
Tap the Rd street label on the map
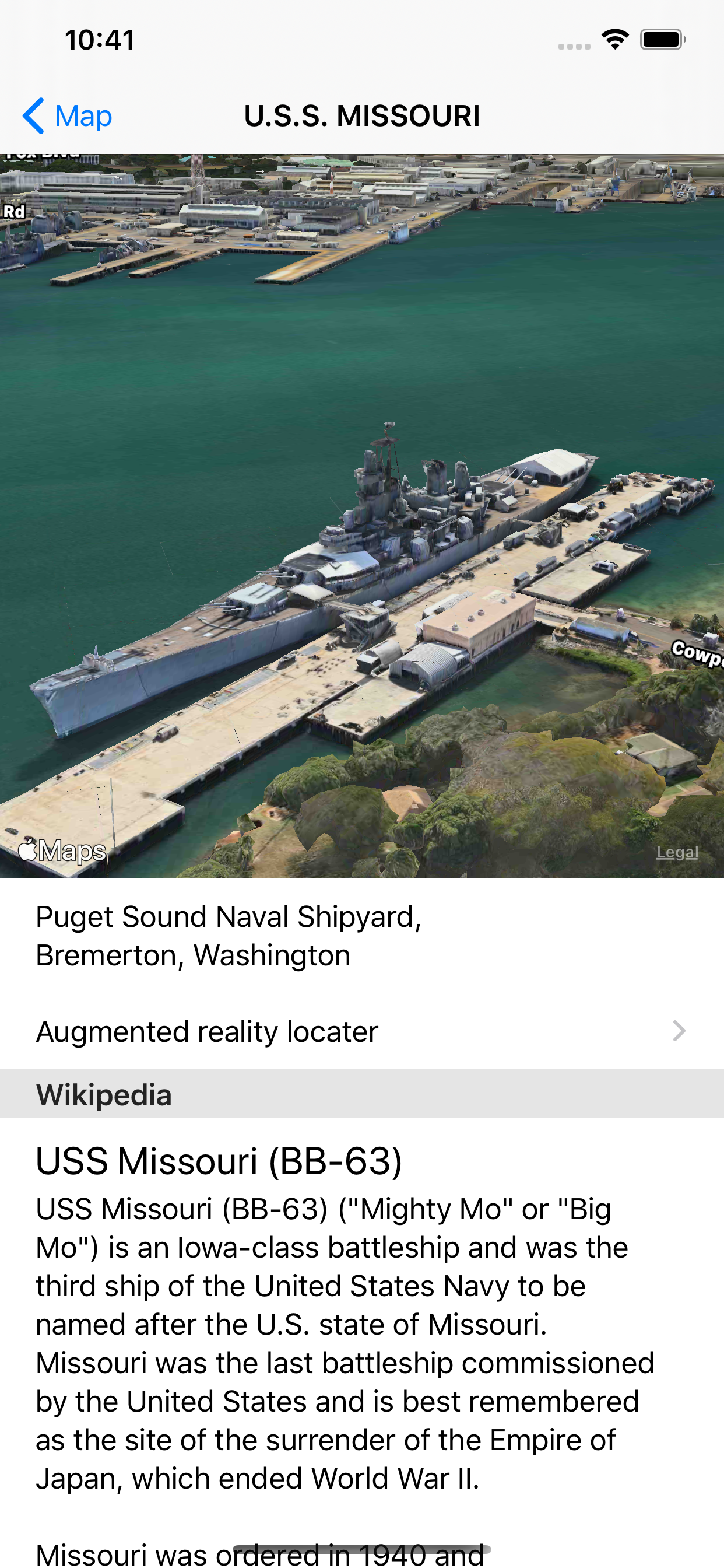[16, 212]
